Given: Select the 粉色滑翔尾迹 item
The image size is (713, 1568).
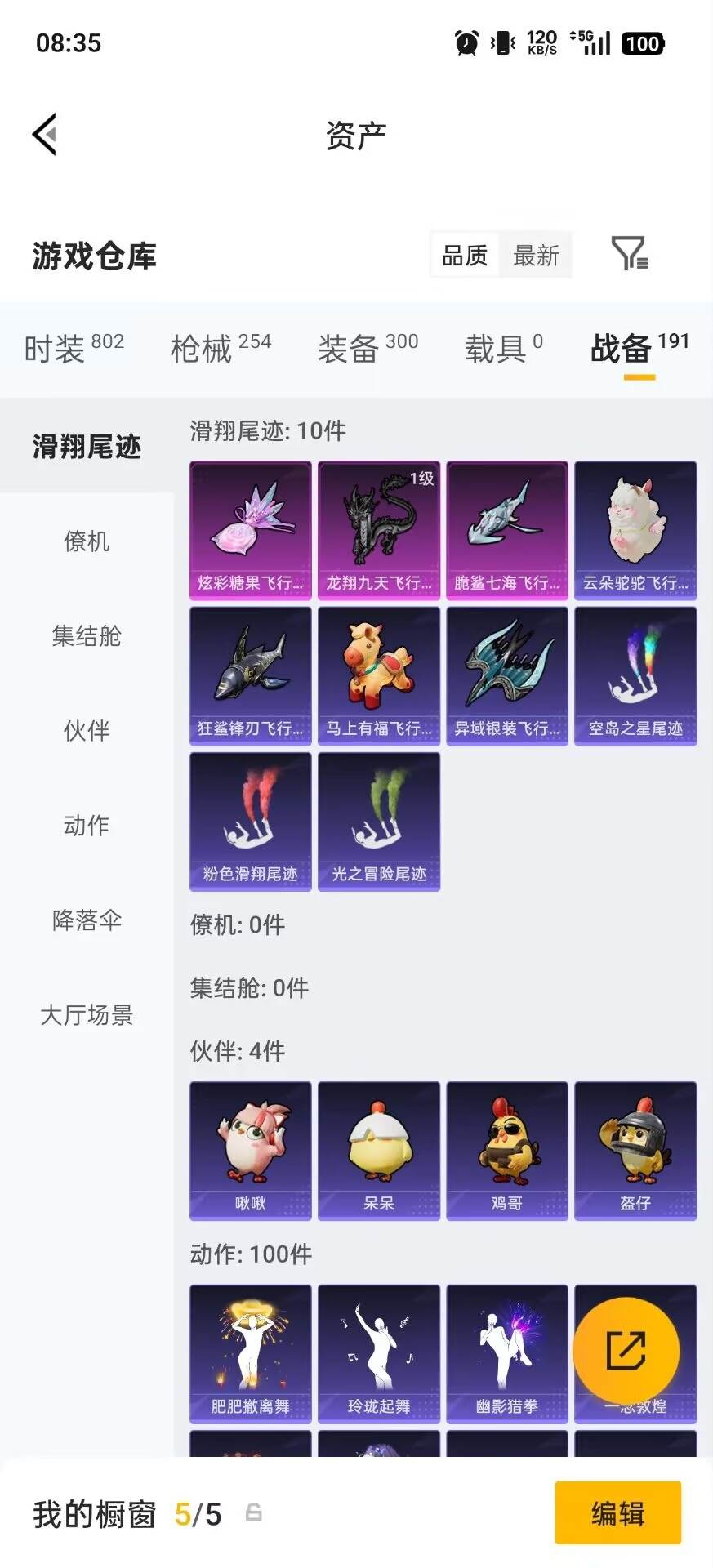Looking at the screenshot, I should (250, 821).
